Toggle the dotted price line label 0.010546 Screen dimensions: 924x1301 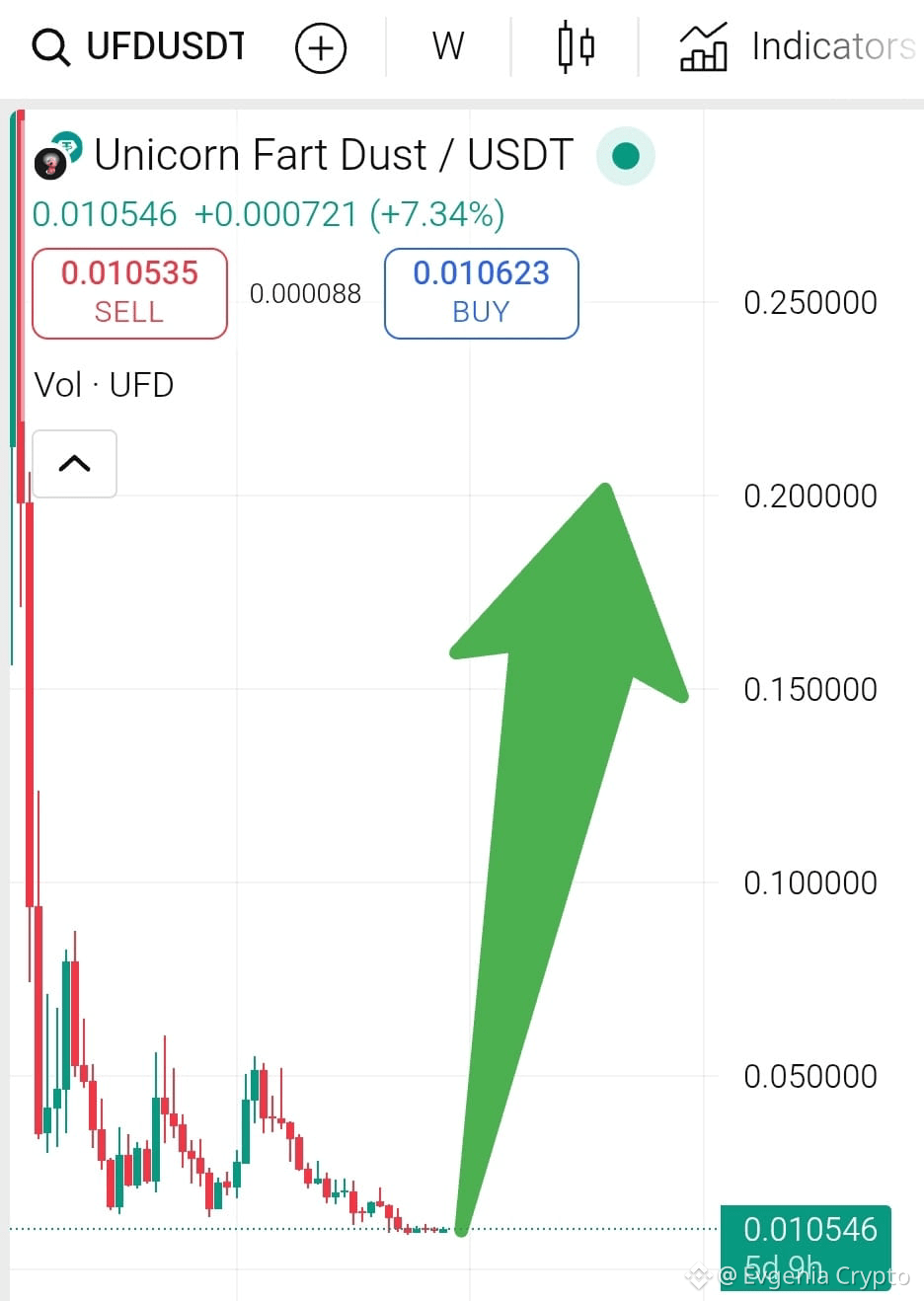(x=809, y=1229)
